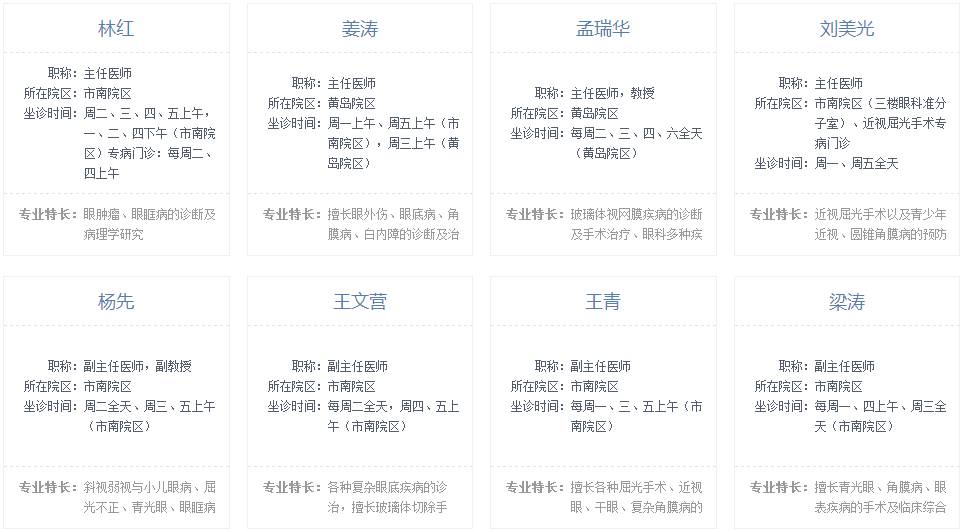Select doctor 刘美光's card
The width and height of the screenshot is (965, 531).
tap(846, 29)
